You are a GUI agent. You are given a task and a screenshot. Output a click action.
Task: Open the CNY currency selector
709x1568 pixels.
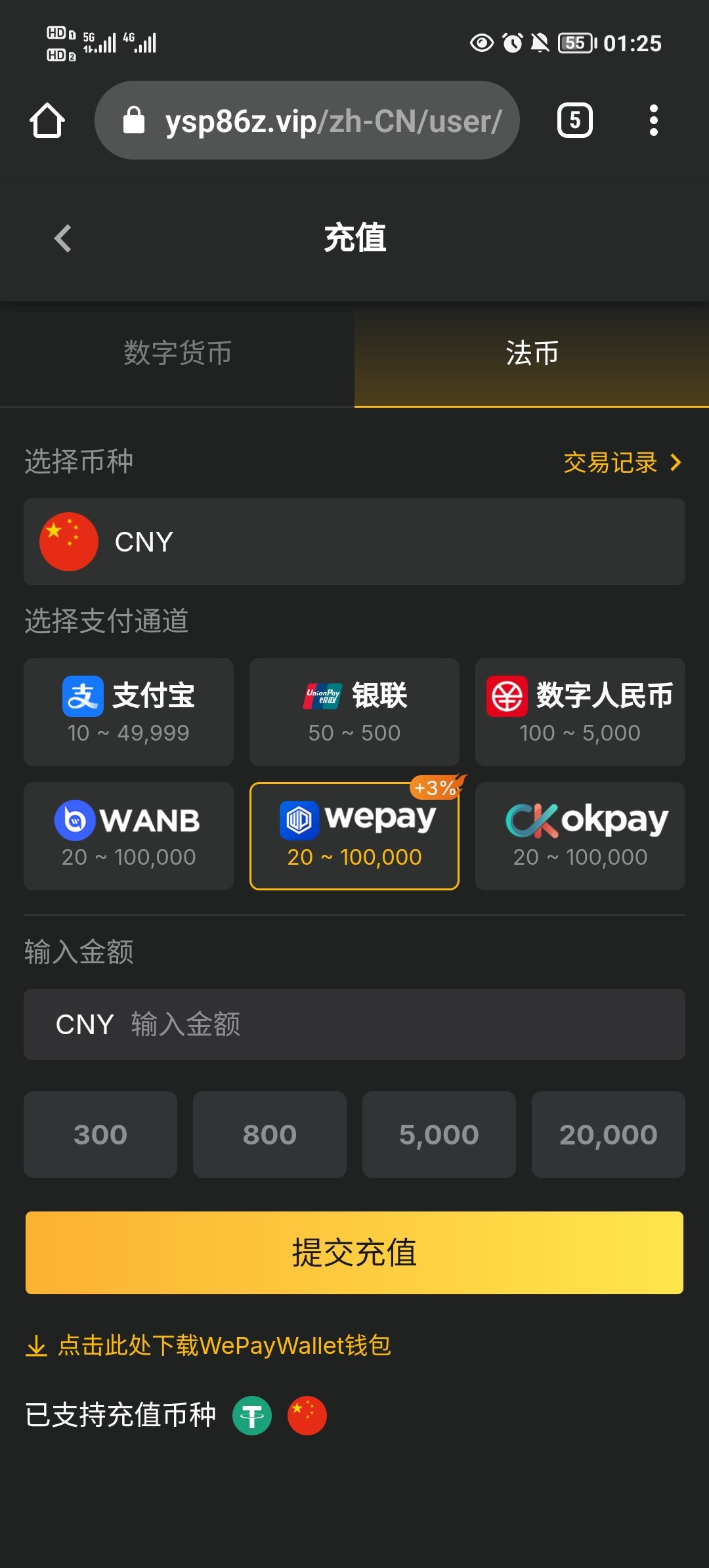tap(354, 542)
